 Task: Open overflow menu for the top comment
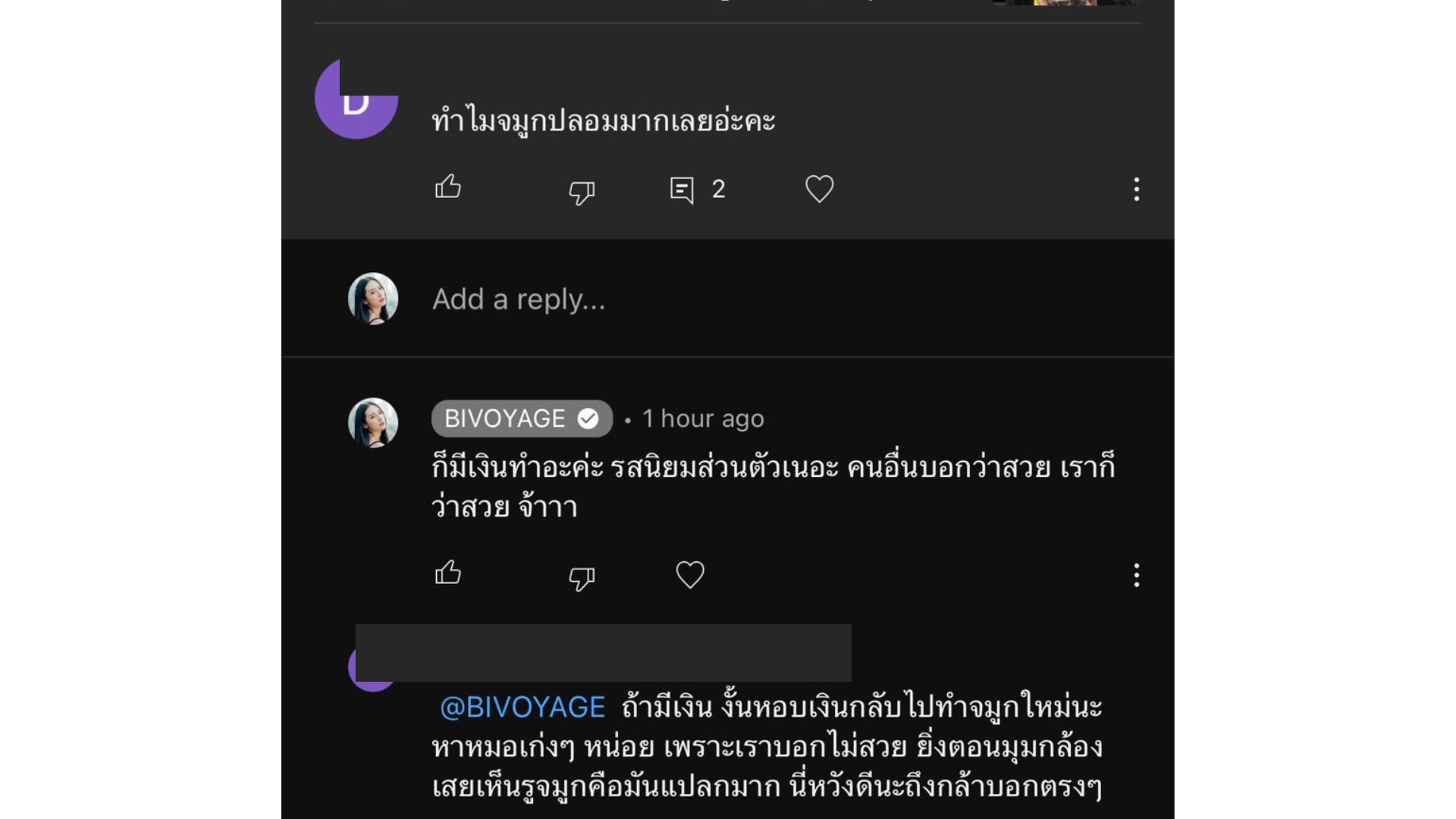(x=1136, y=189)
